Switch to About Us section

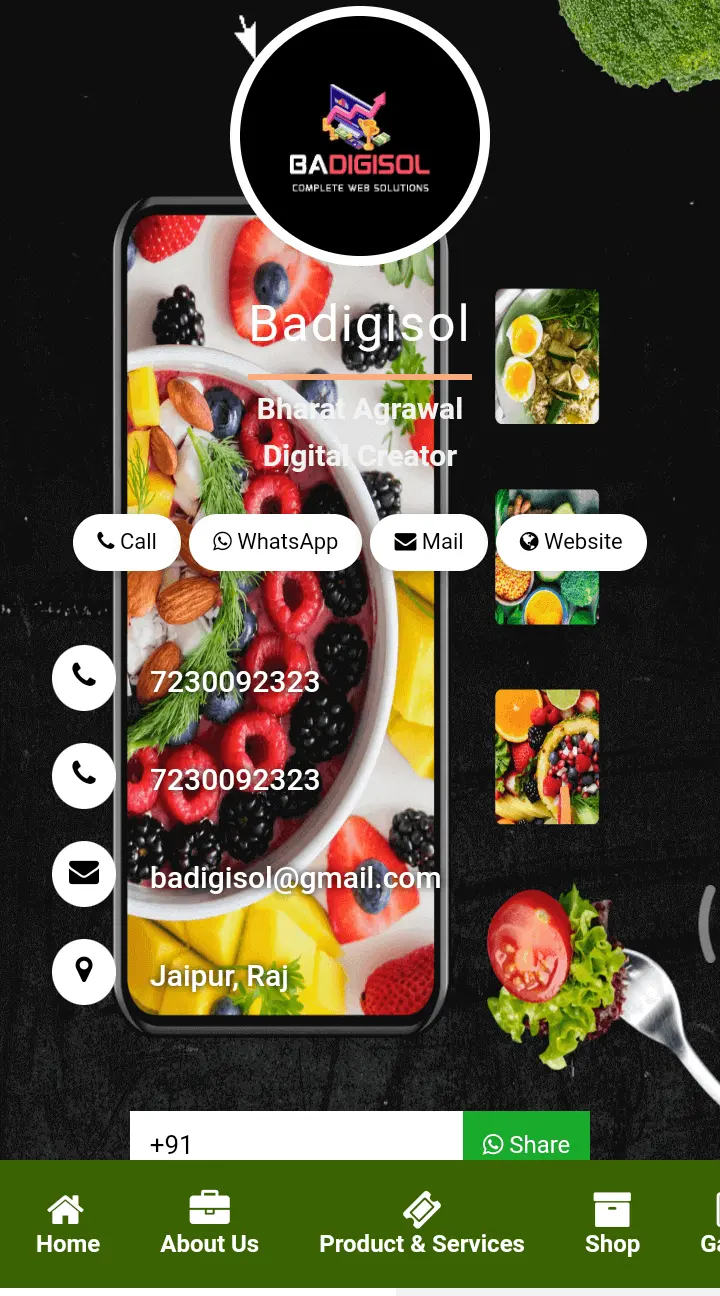pos(210,1225)
